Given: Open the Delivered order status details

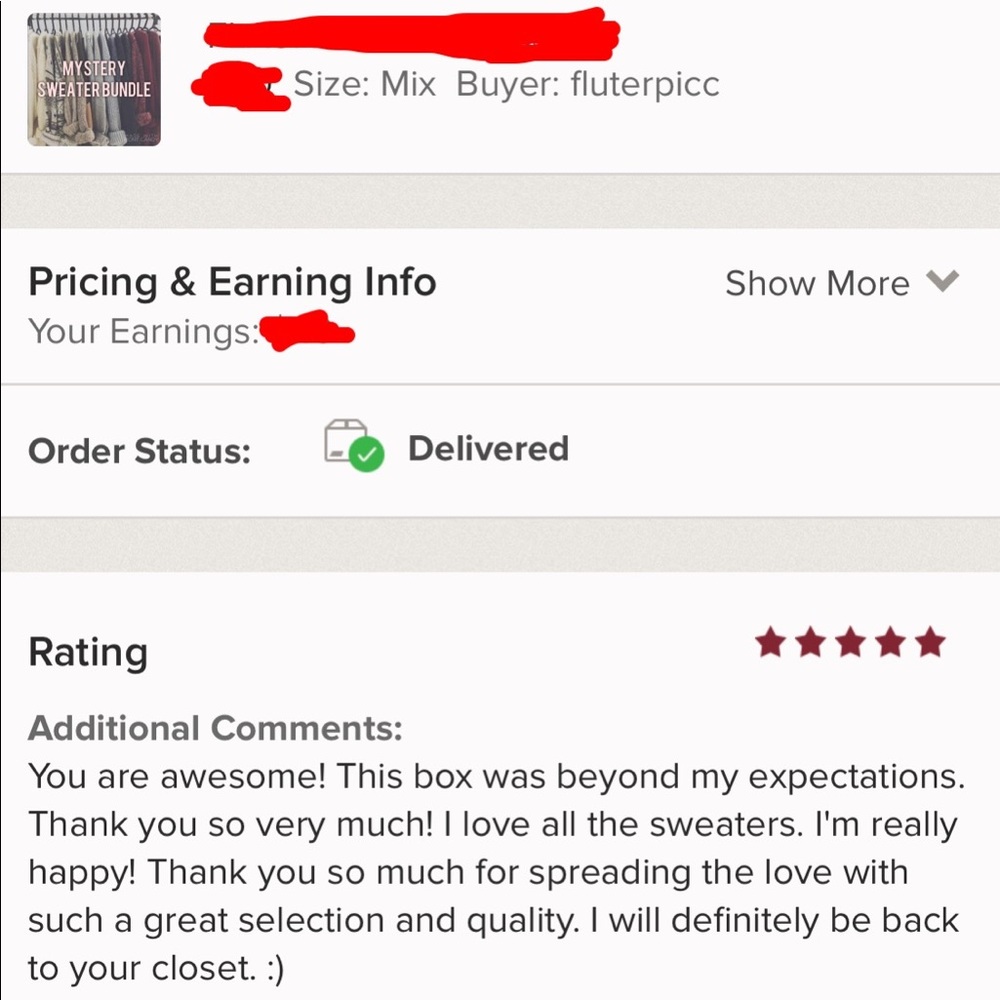Looking at the screenshot, I should 487,449.
